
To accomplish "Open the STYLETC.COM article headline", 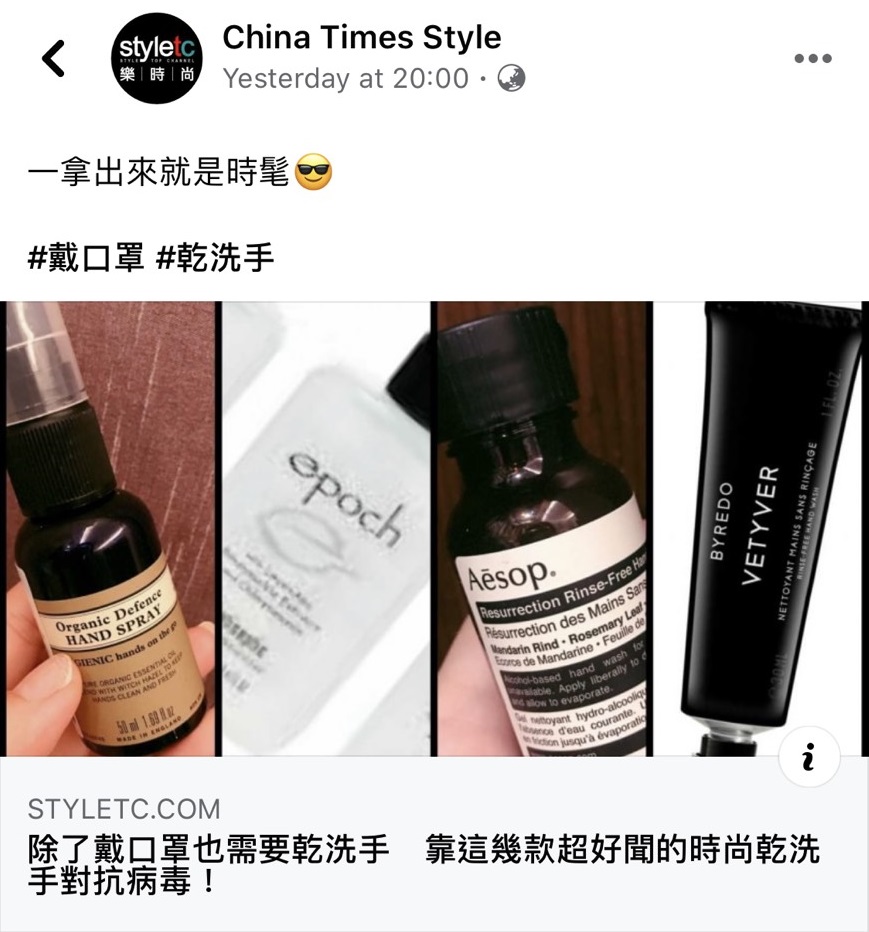I will [x=423, y=866].
